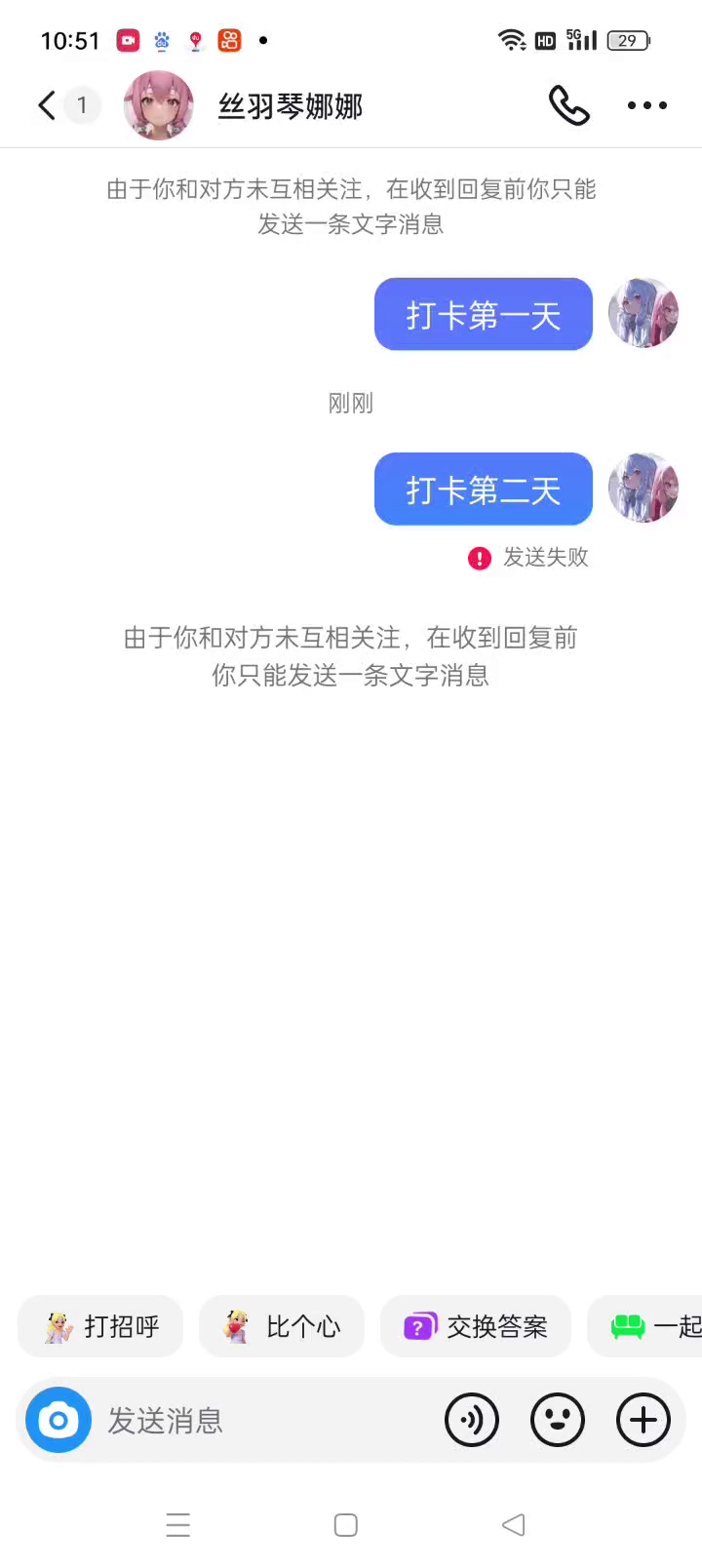Start a voice call with 丝羽琴娜娜
This screenshot has width=702, height=1568.
coord(569,105)
